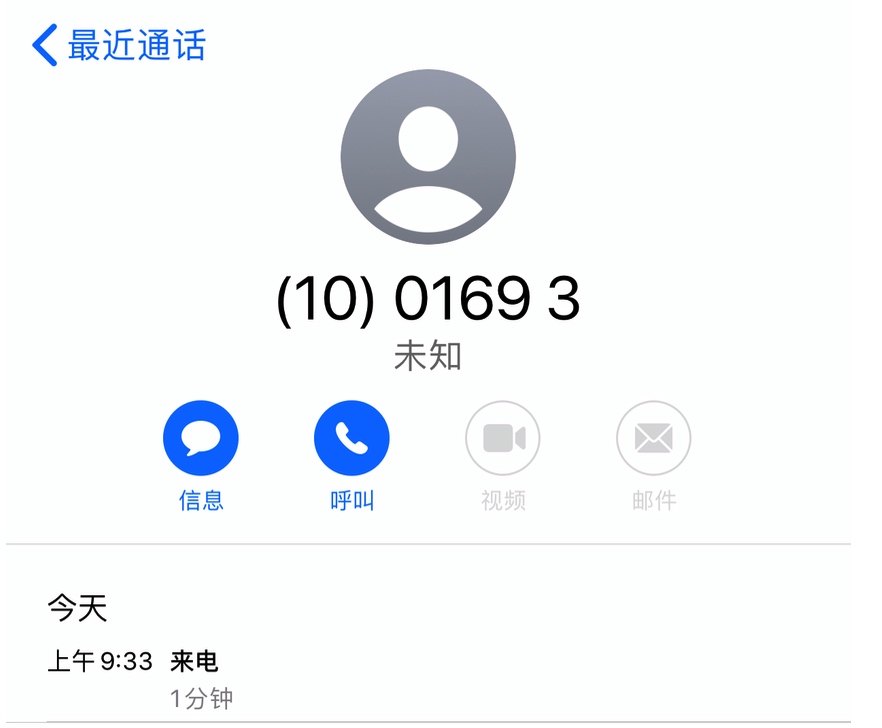Call the number with 呼叫 button
Screen dimensions: 882x728
tap(352, 438)
